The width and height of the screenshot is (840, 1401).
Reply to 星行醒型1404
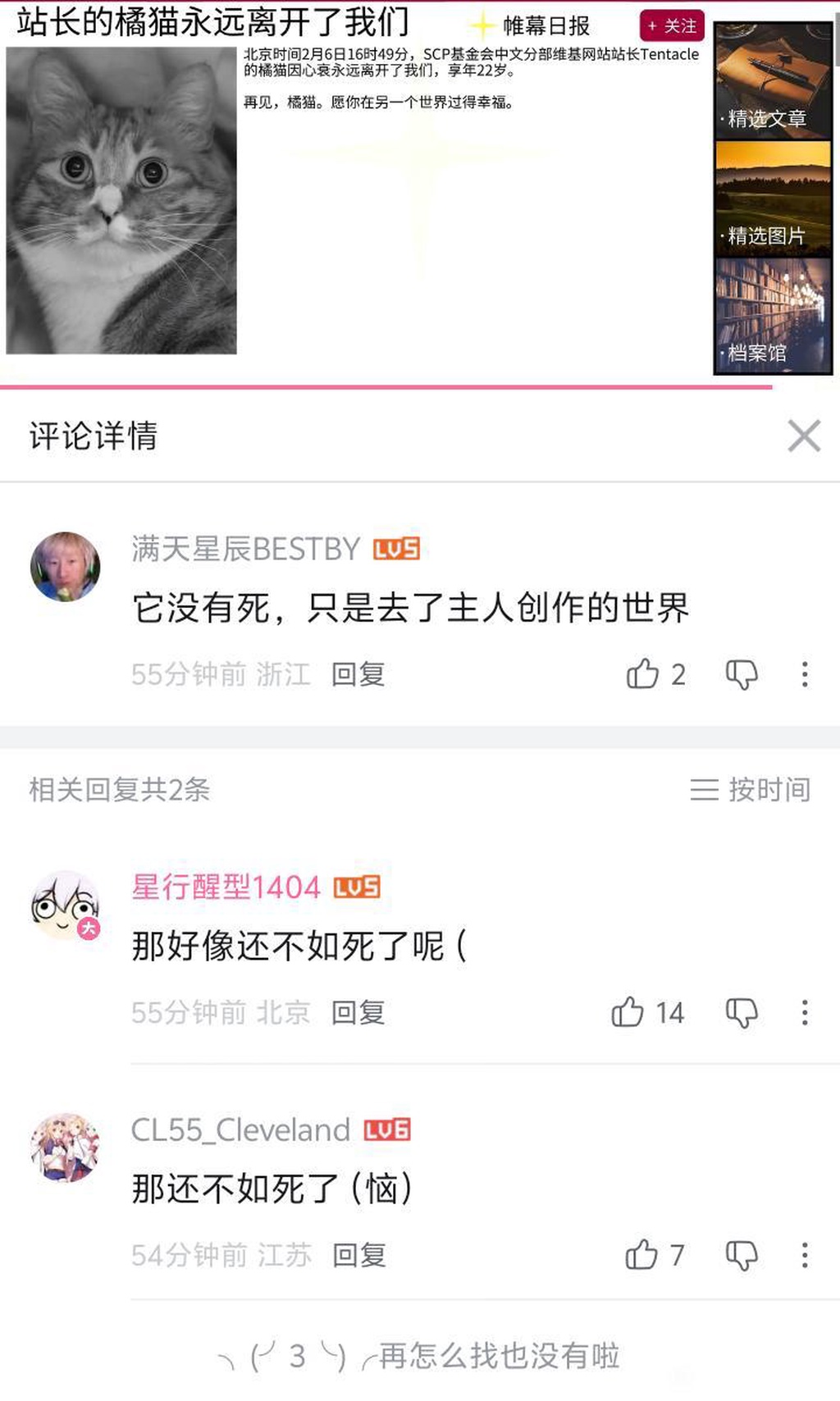click(x=358, y=1012)
